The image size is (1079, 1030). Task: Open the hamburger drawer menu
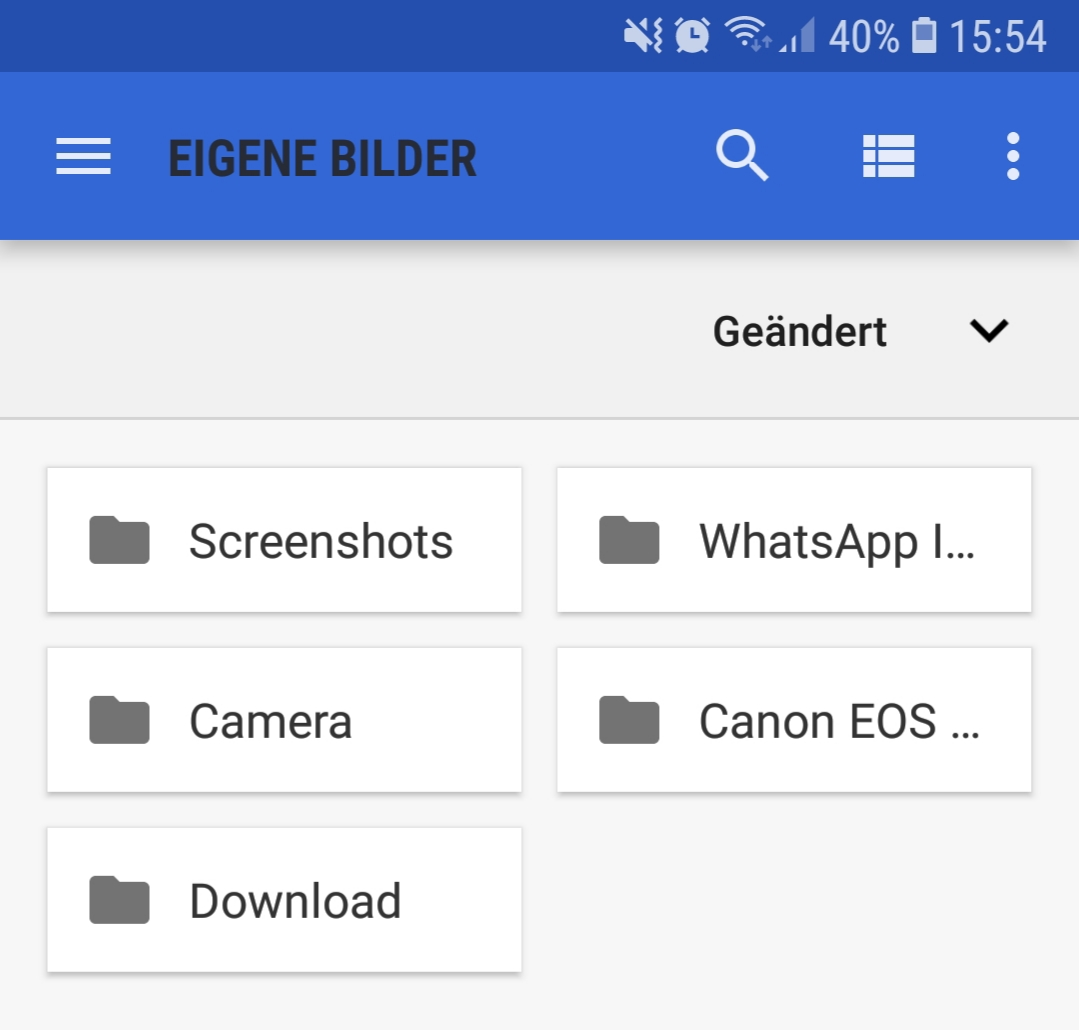83,156
